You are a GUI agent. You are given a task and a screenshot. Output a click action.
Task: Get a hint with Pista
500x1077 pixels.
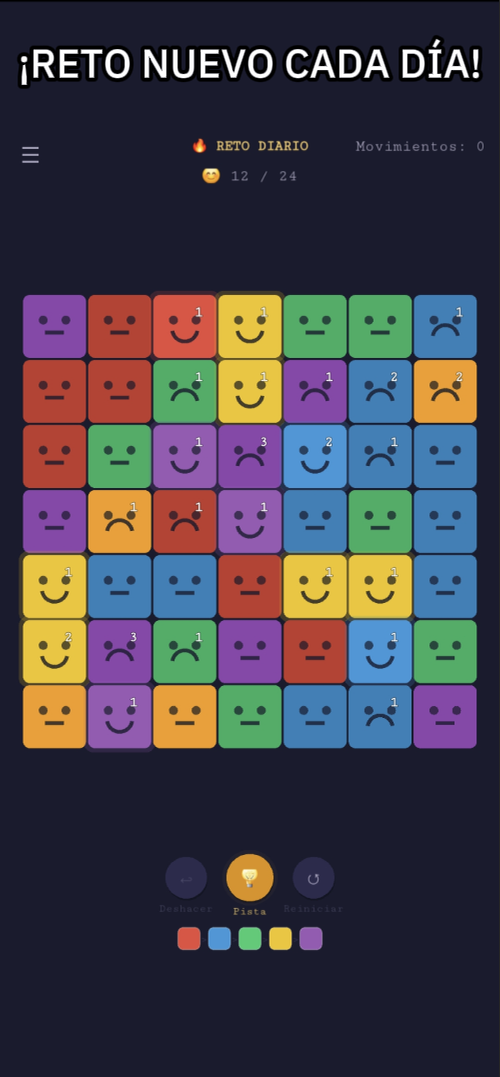coord(249,878)
